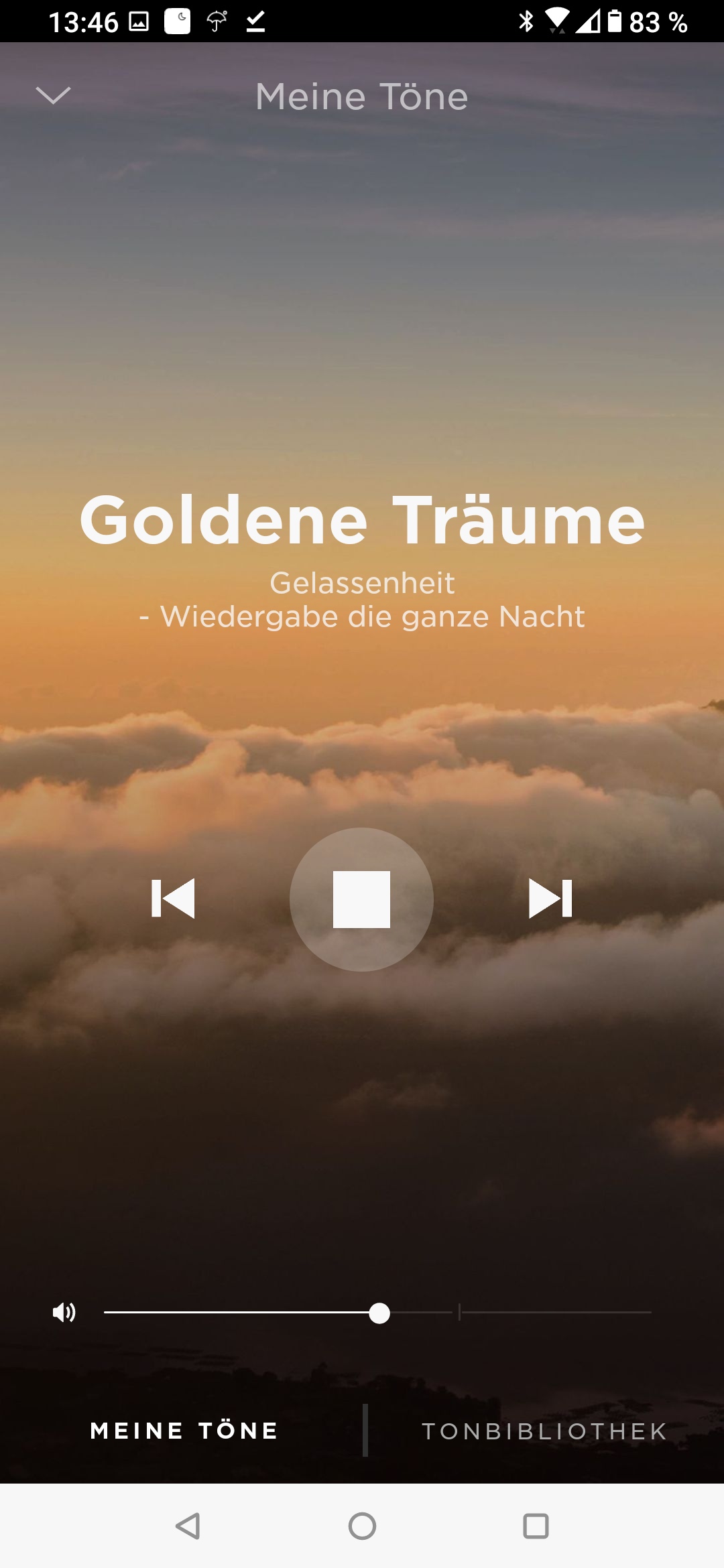724x1568 pixels.
Task: Stop playback of Goldene Träume
Action: click(x=361, y=899)
